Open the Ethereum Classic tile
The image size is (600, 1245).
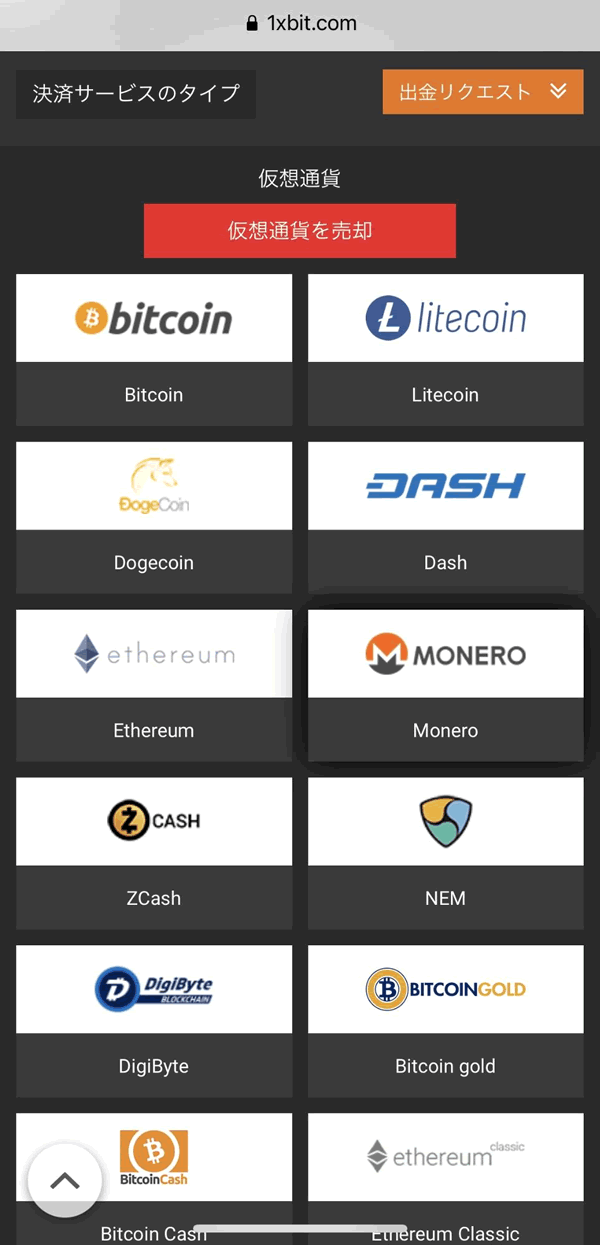tap(445, 1170)
